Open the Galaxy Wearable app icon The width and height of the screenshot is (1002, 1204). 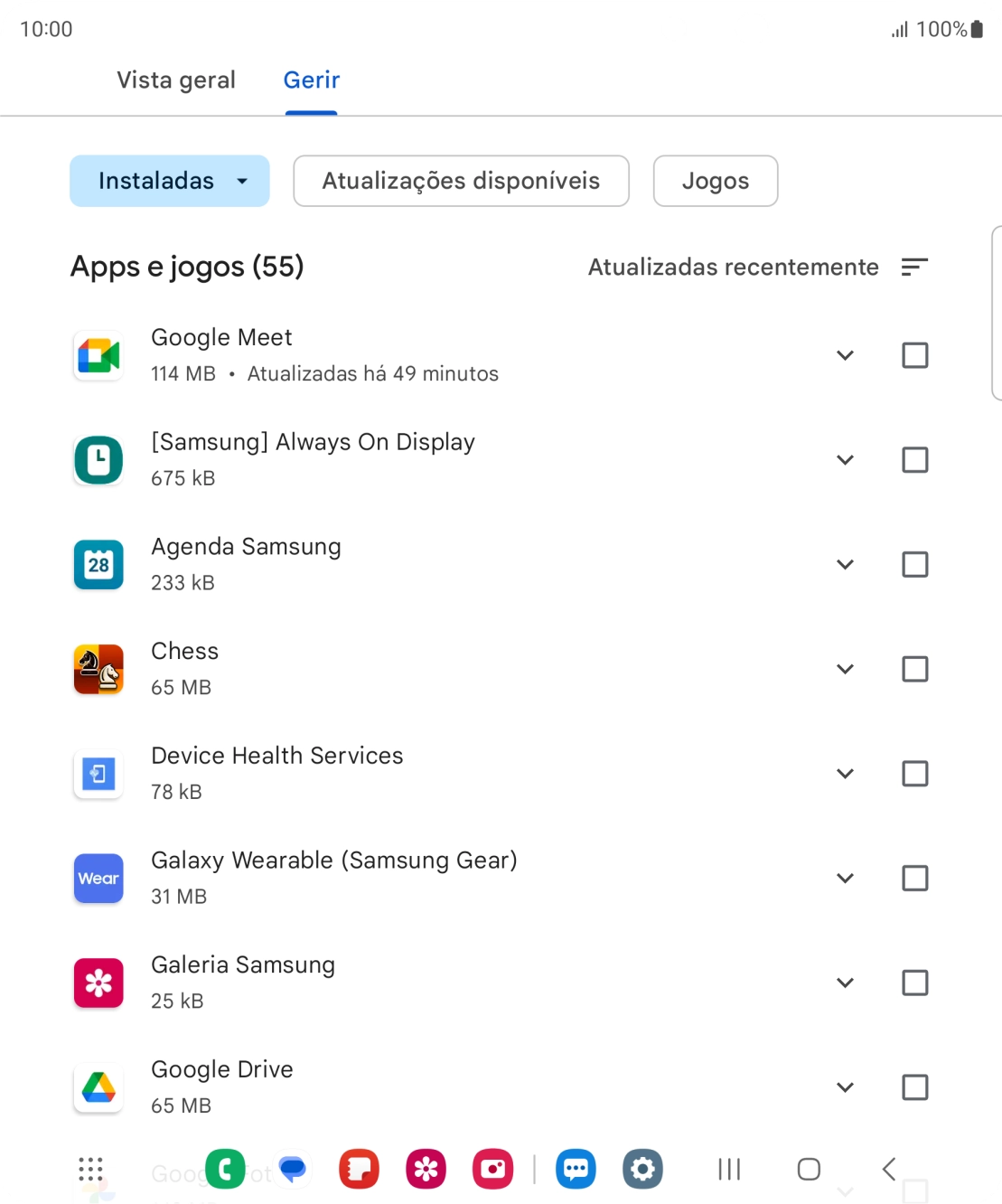(98, 878)
